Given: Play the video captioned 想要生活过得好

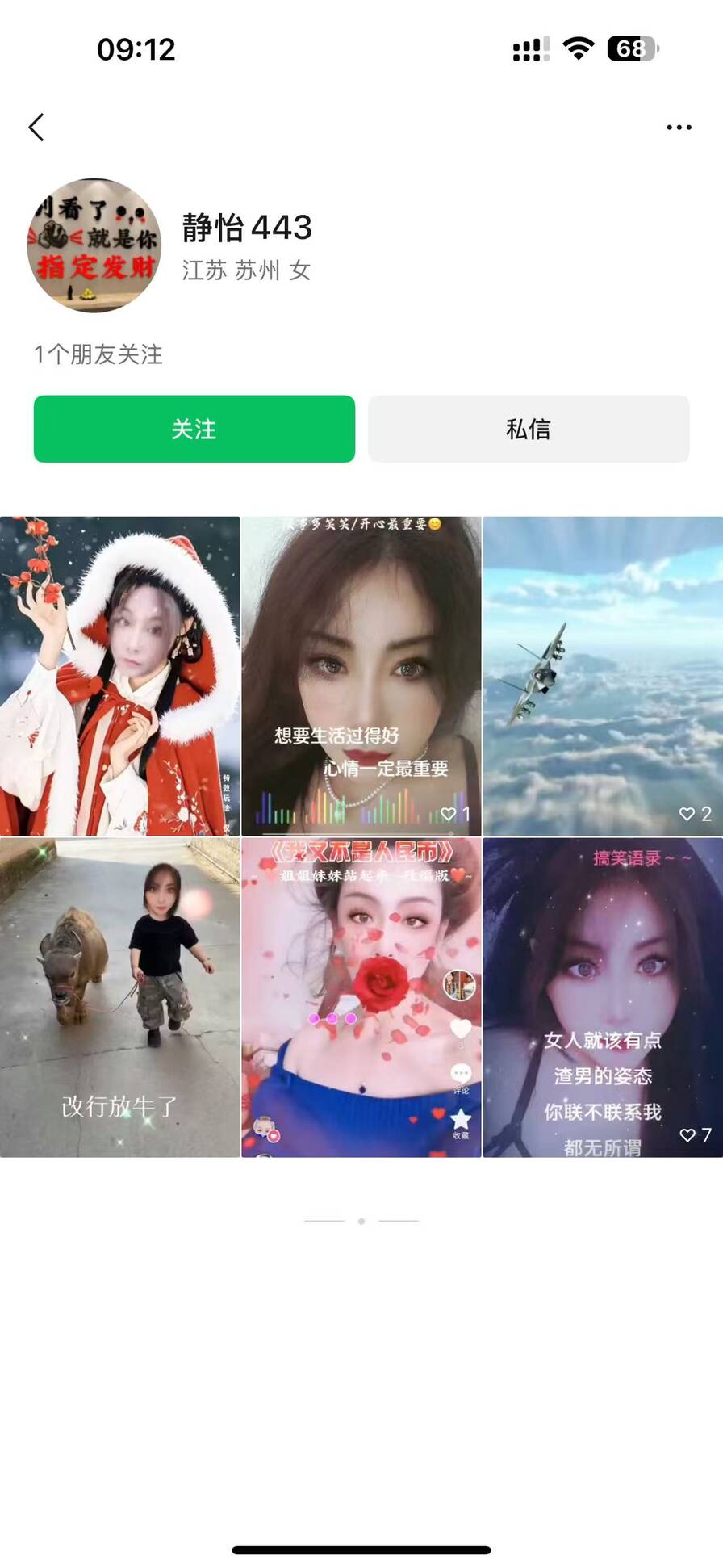Looking at the screenshot, I should tap(361, 676).
